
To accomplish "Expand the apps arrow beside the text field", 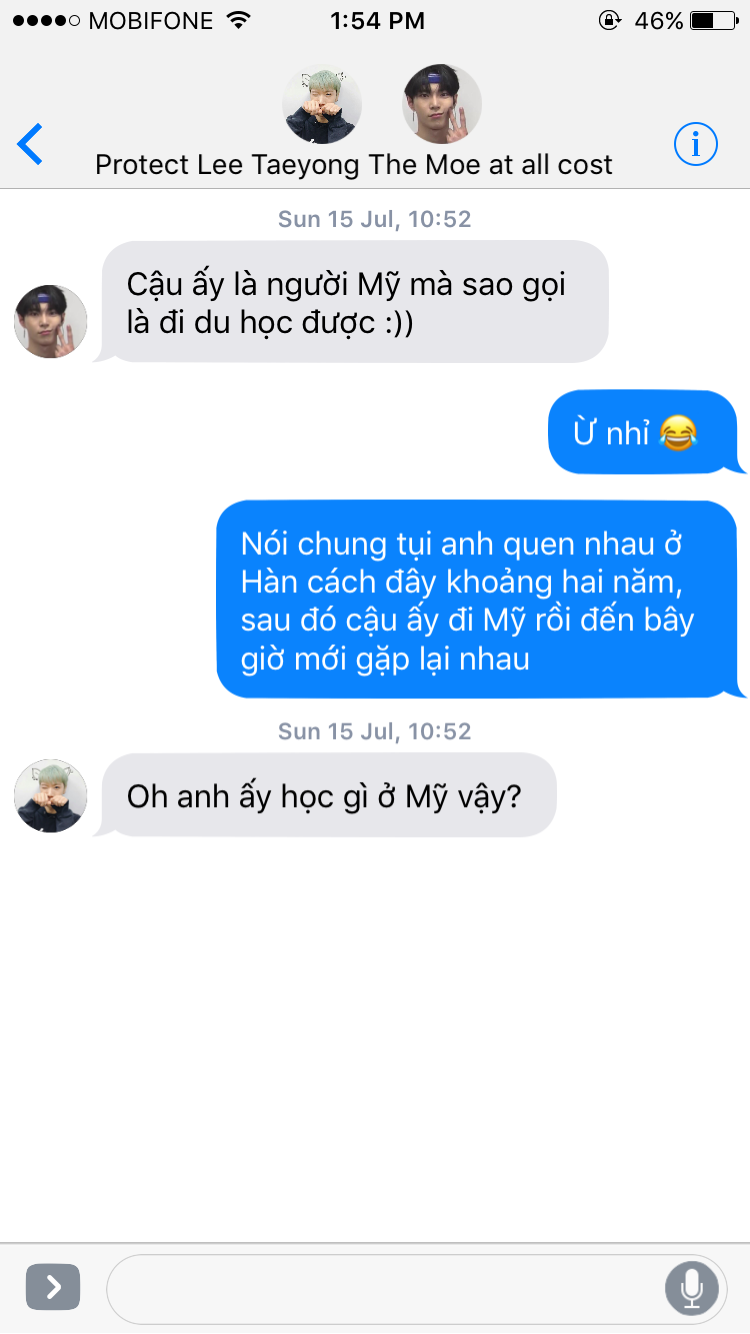I will [53, 1287].
